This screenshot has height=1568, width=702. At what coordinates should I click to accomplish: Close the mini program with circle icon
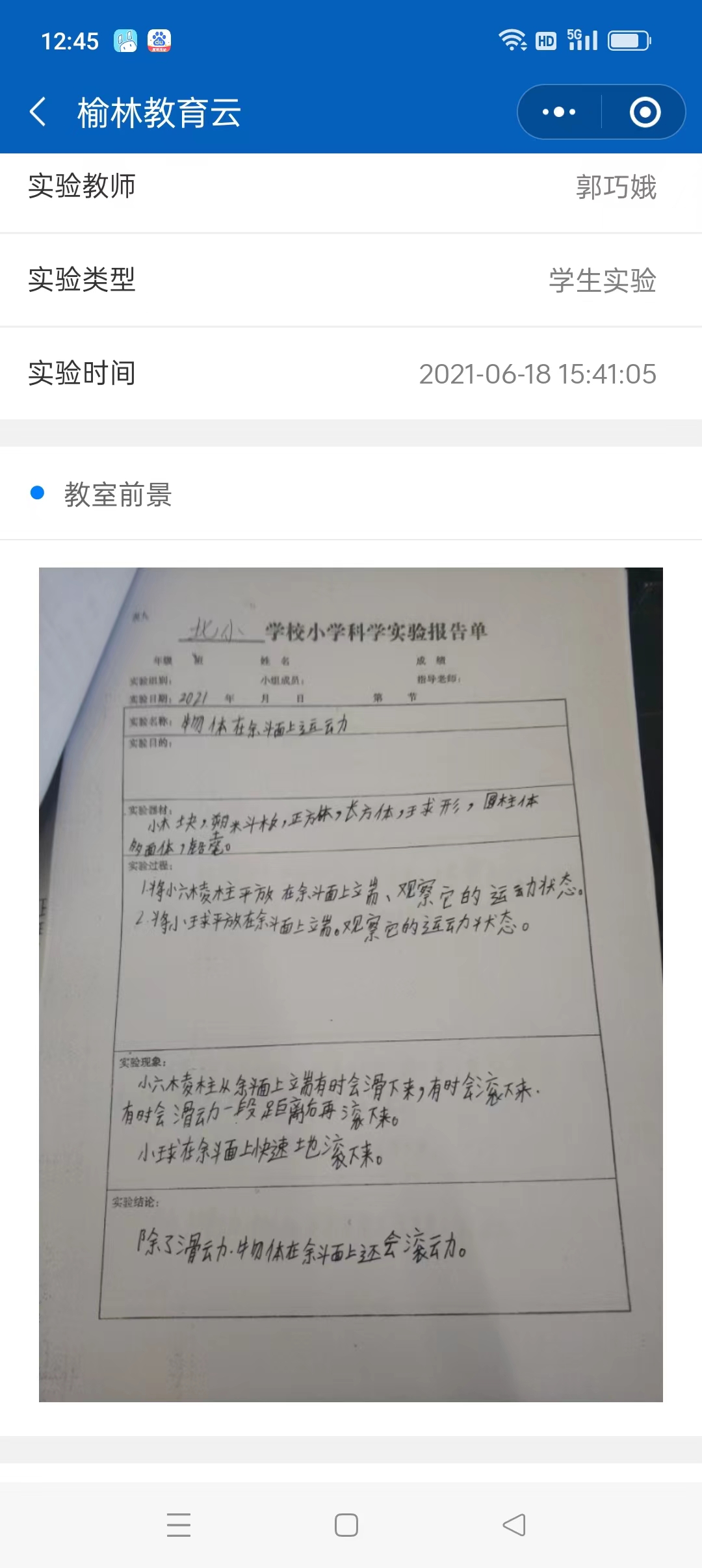coord(645,112)
